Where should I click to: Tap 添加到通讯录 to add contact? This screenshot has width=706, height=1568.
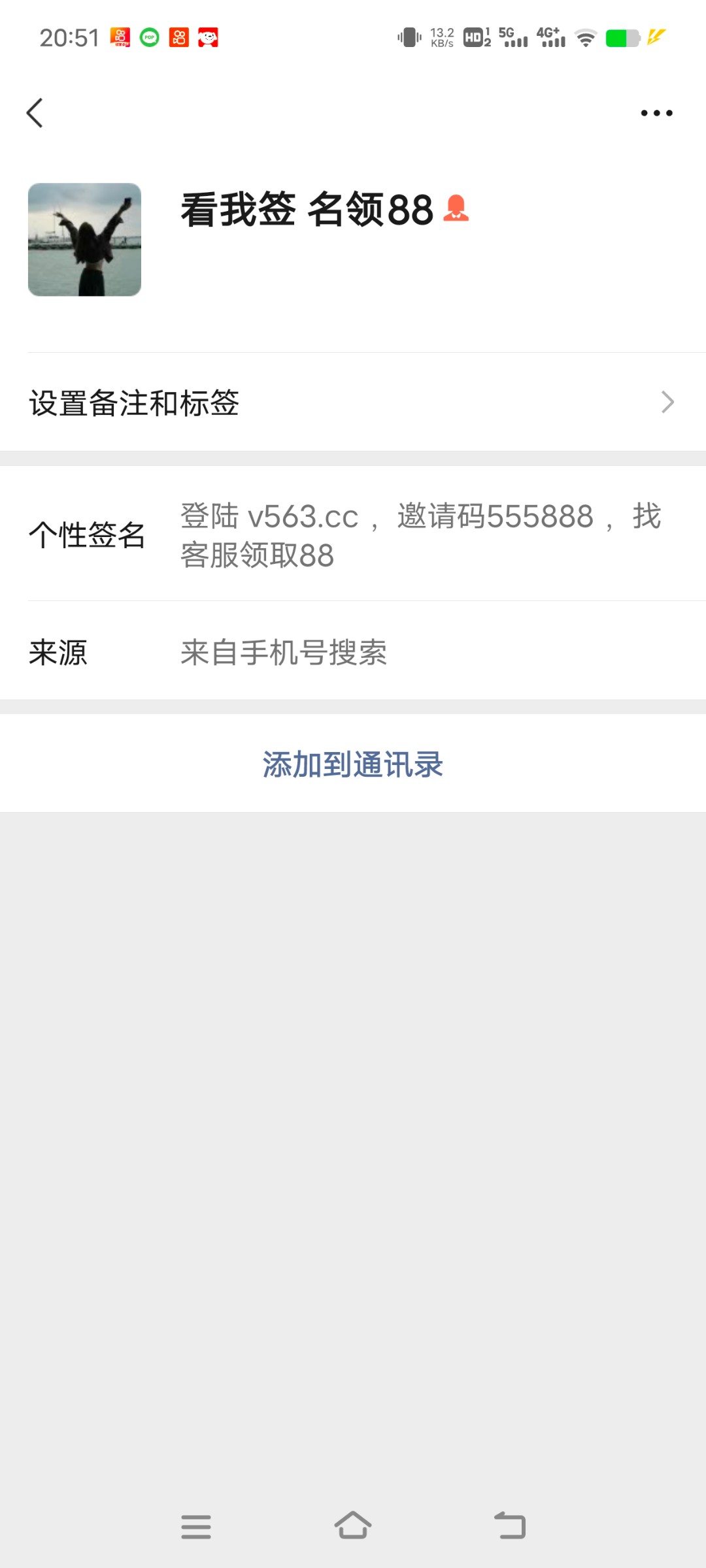tap(353, 764)
